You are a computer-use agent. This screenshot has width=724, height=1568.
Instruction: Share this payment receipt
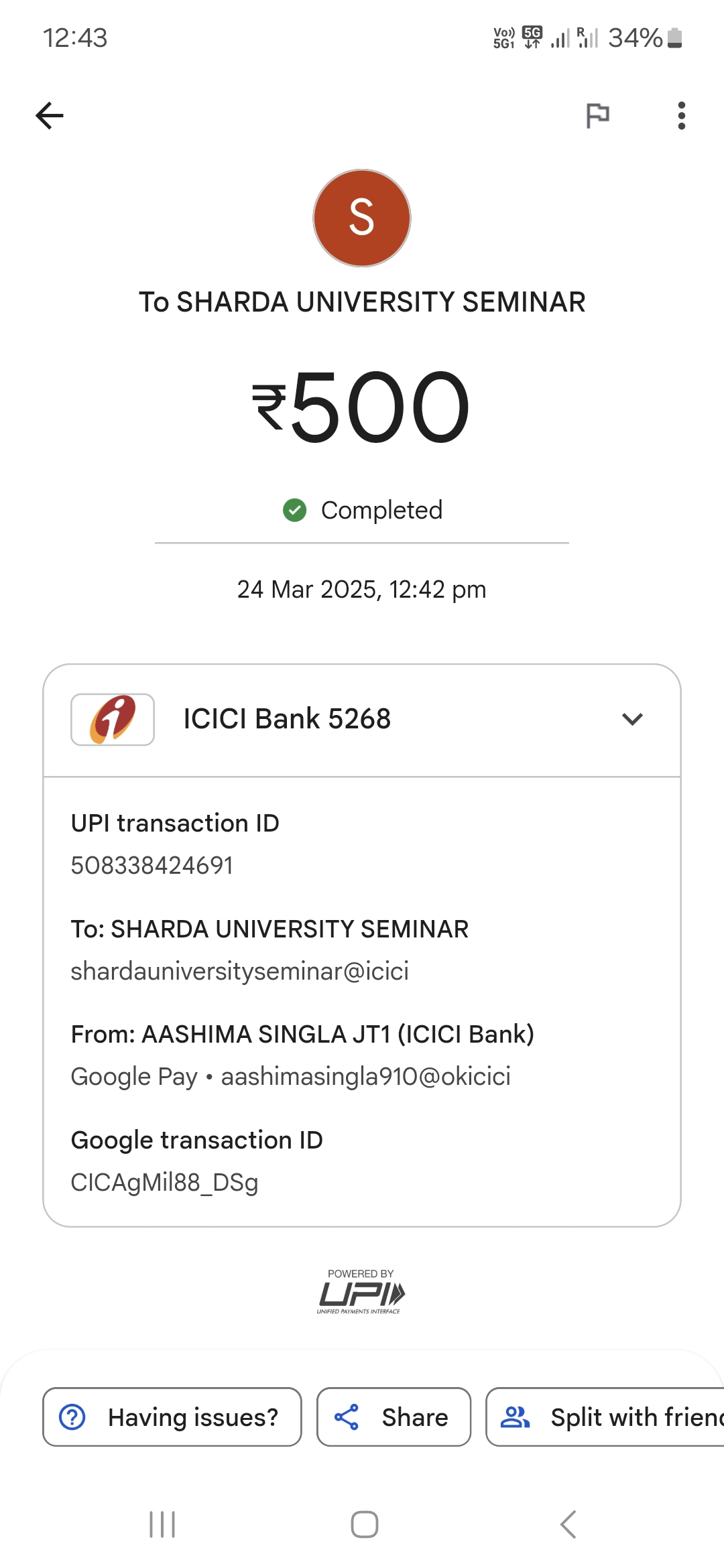(x=394, y=1417)
